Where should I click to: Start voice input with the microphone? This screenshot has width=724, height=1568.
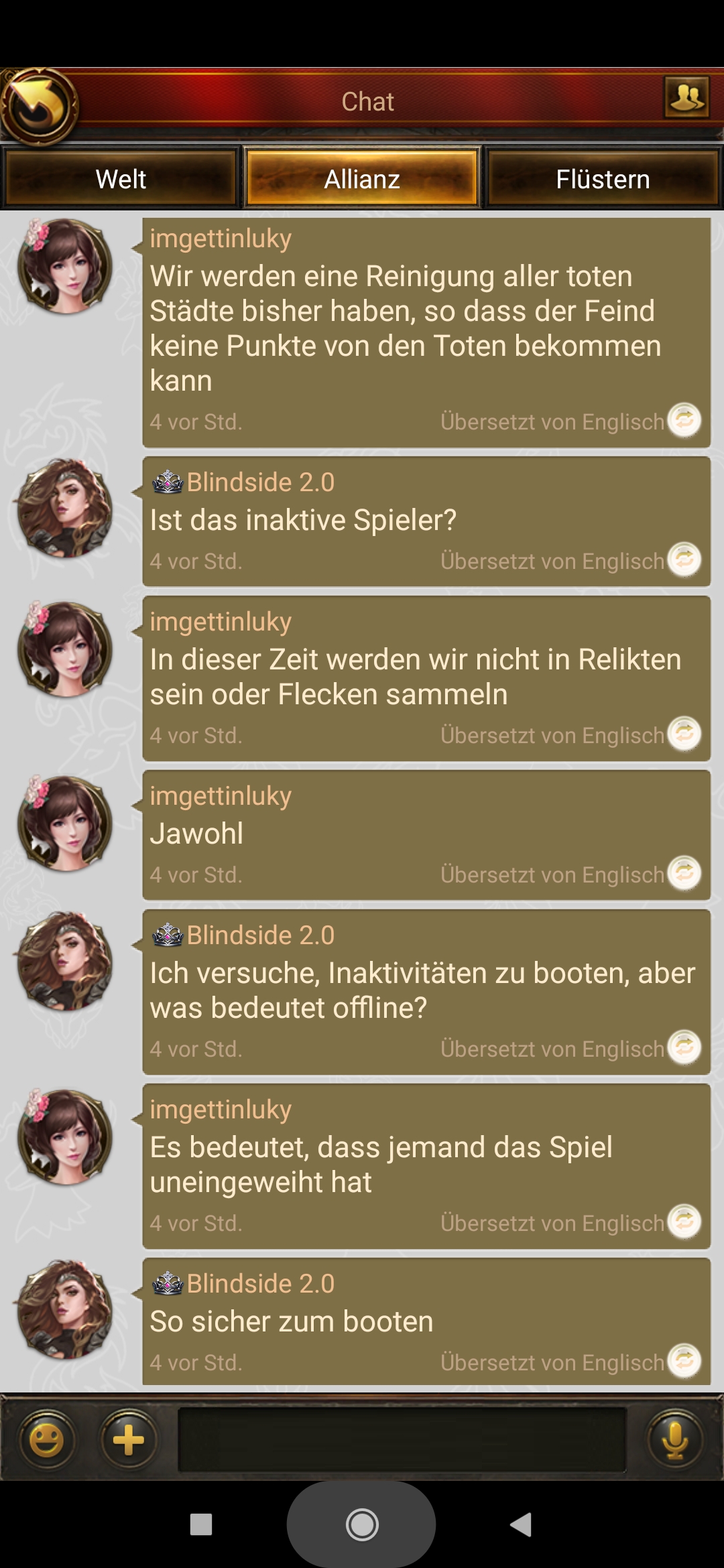(x=675, y=1439)
